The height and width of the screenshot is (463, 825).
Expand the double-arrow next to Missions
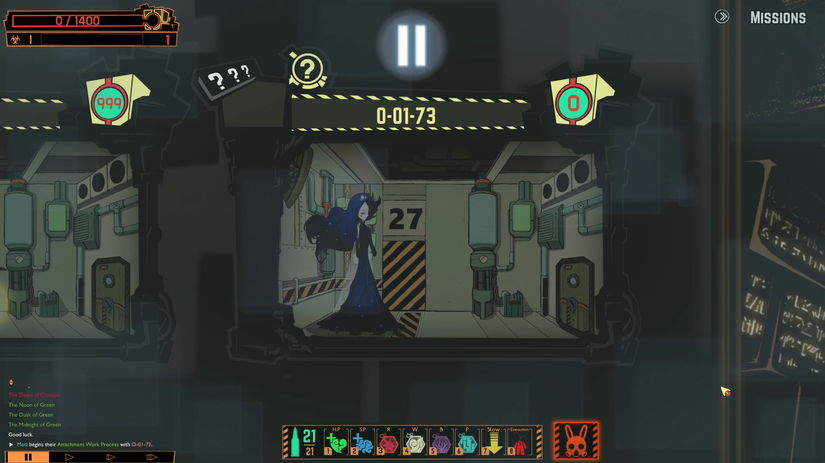point(722,17)
